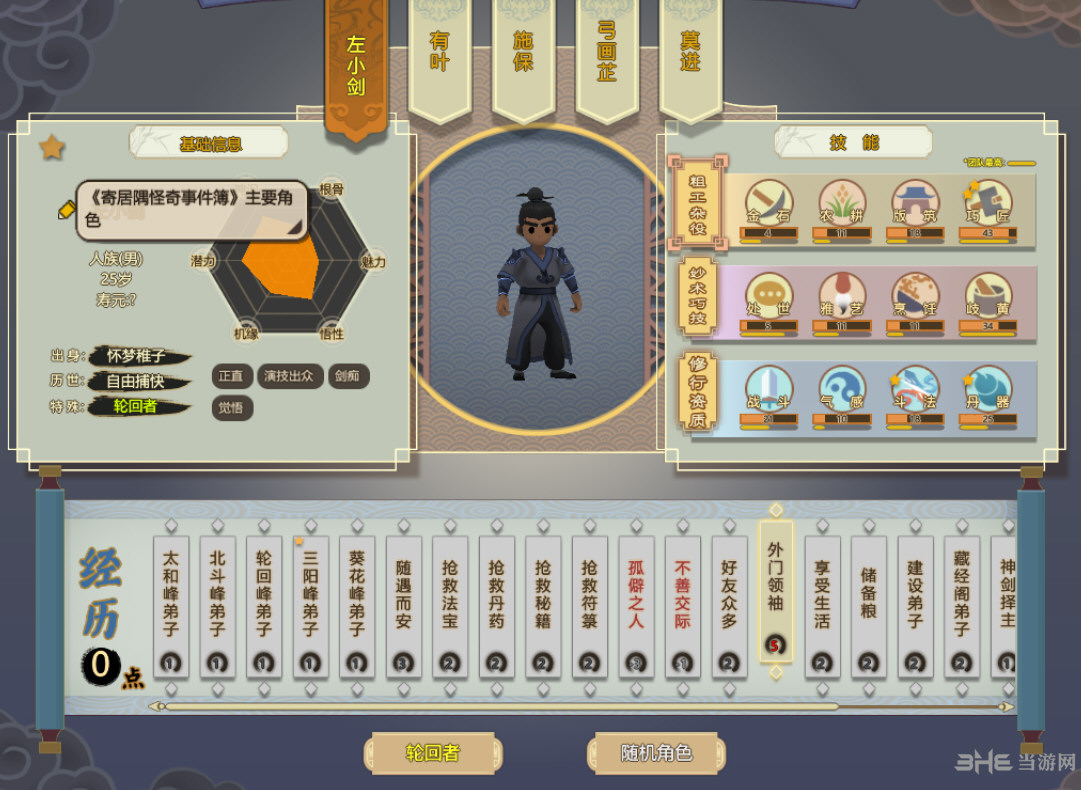Viewport: 1081px width, 790px height.
Task: Select the 外门领袖 experience card
Action: click(776, 592)
